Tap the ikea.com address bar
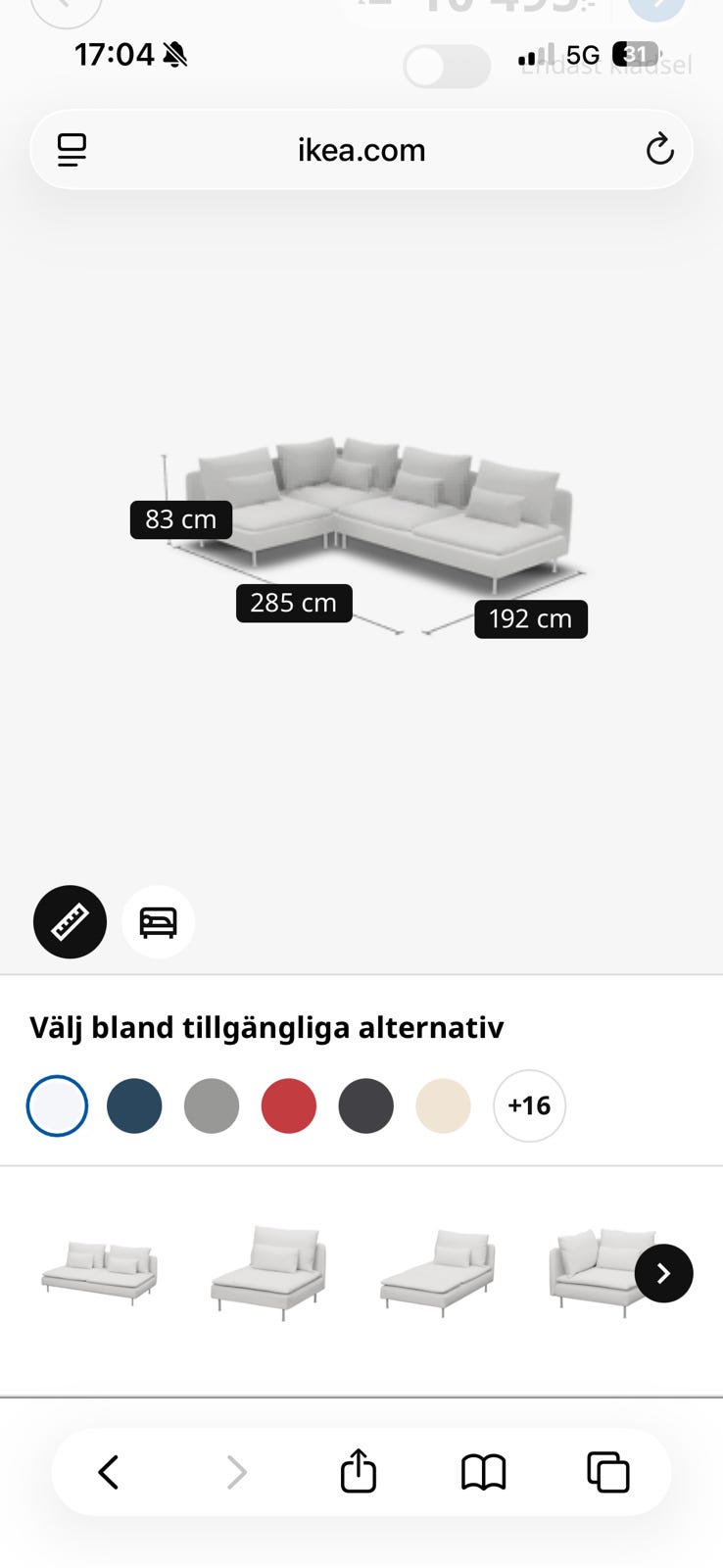This screenshot has height=1568, width=723. 361,150
